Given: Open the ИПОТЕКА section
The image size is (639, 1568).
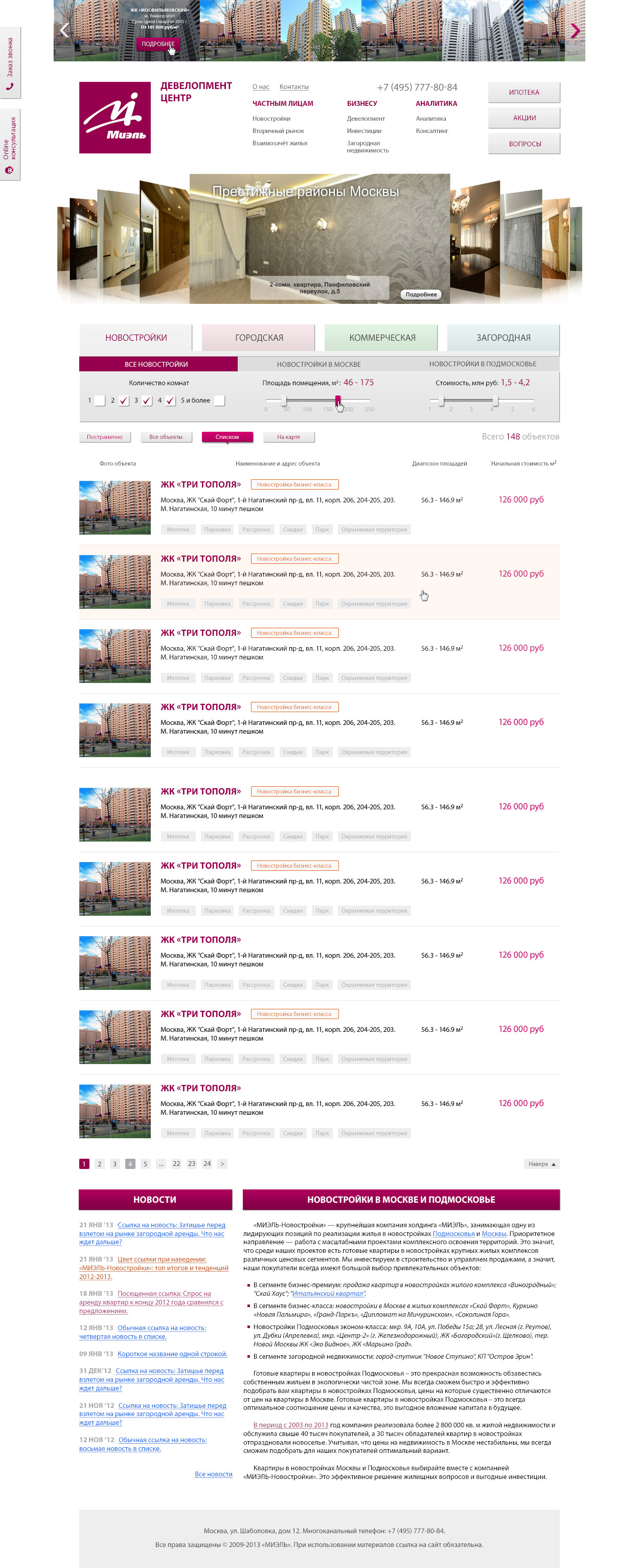Looking at the screenshot, I should (x=523, y=93).
